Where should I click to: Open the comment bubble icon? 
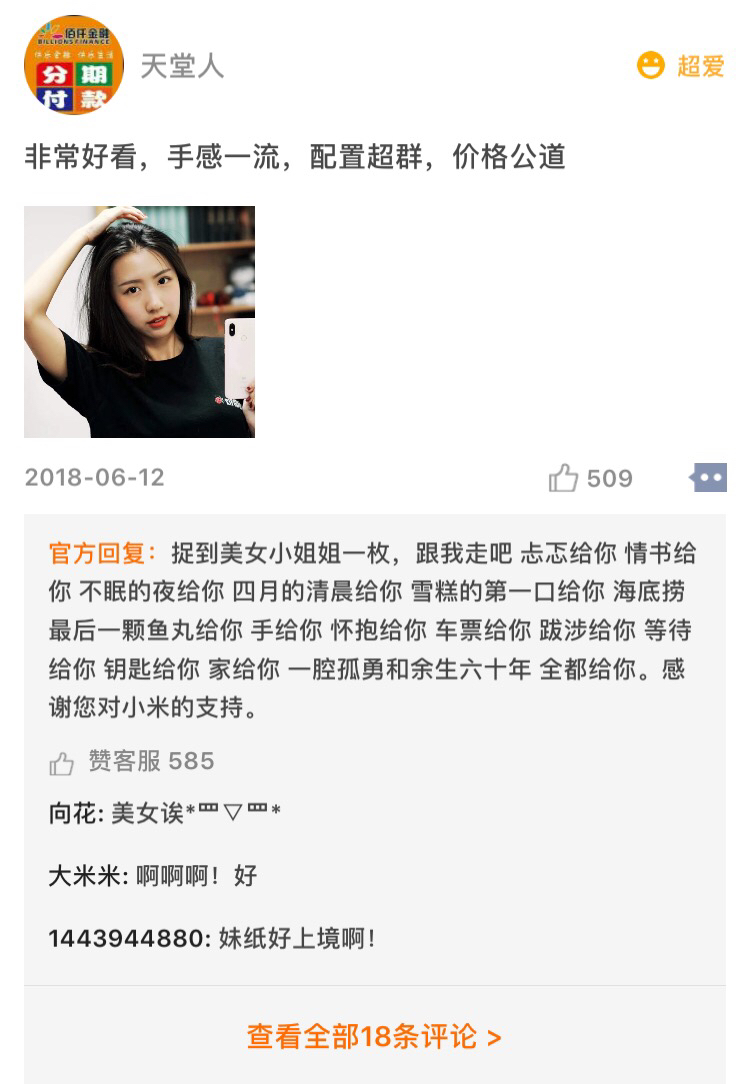click(x=708, y=478)
